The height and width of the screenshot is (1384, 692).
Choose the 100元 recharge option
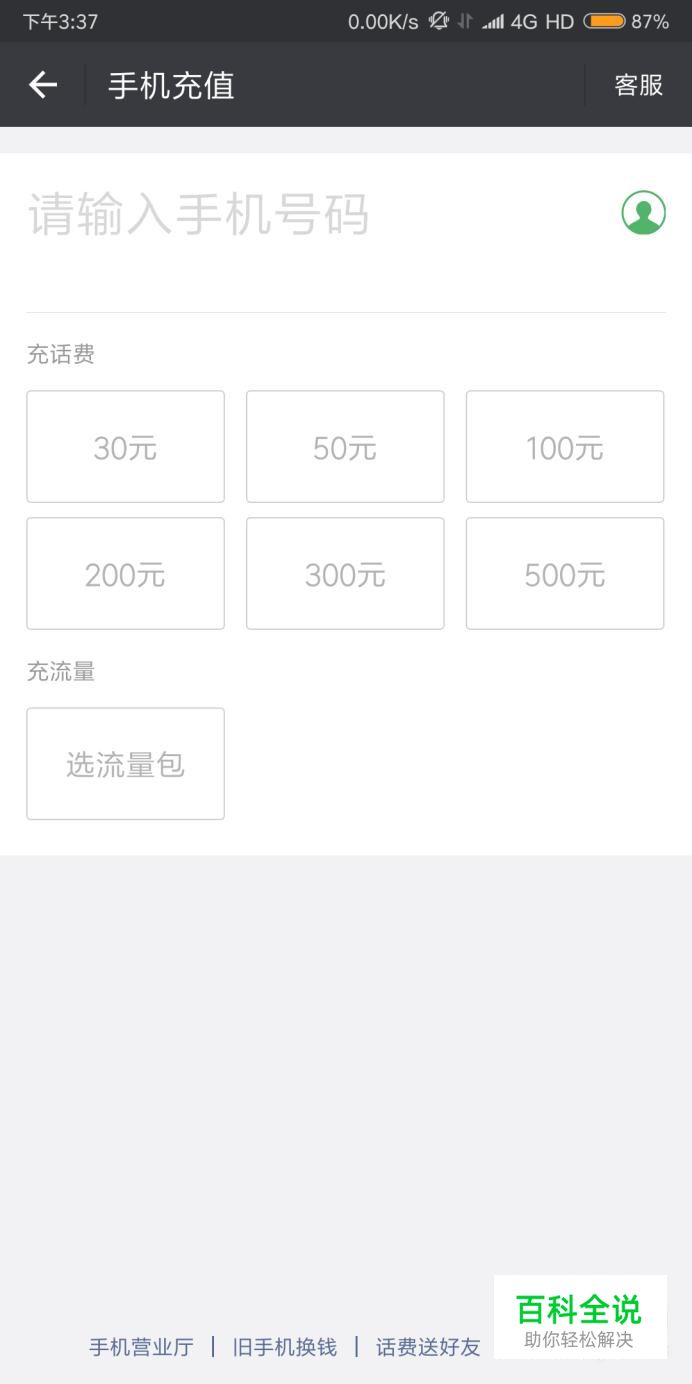click(565, 447)
